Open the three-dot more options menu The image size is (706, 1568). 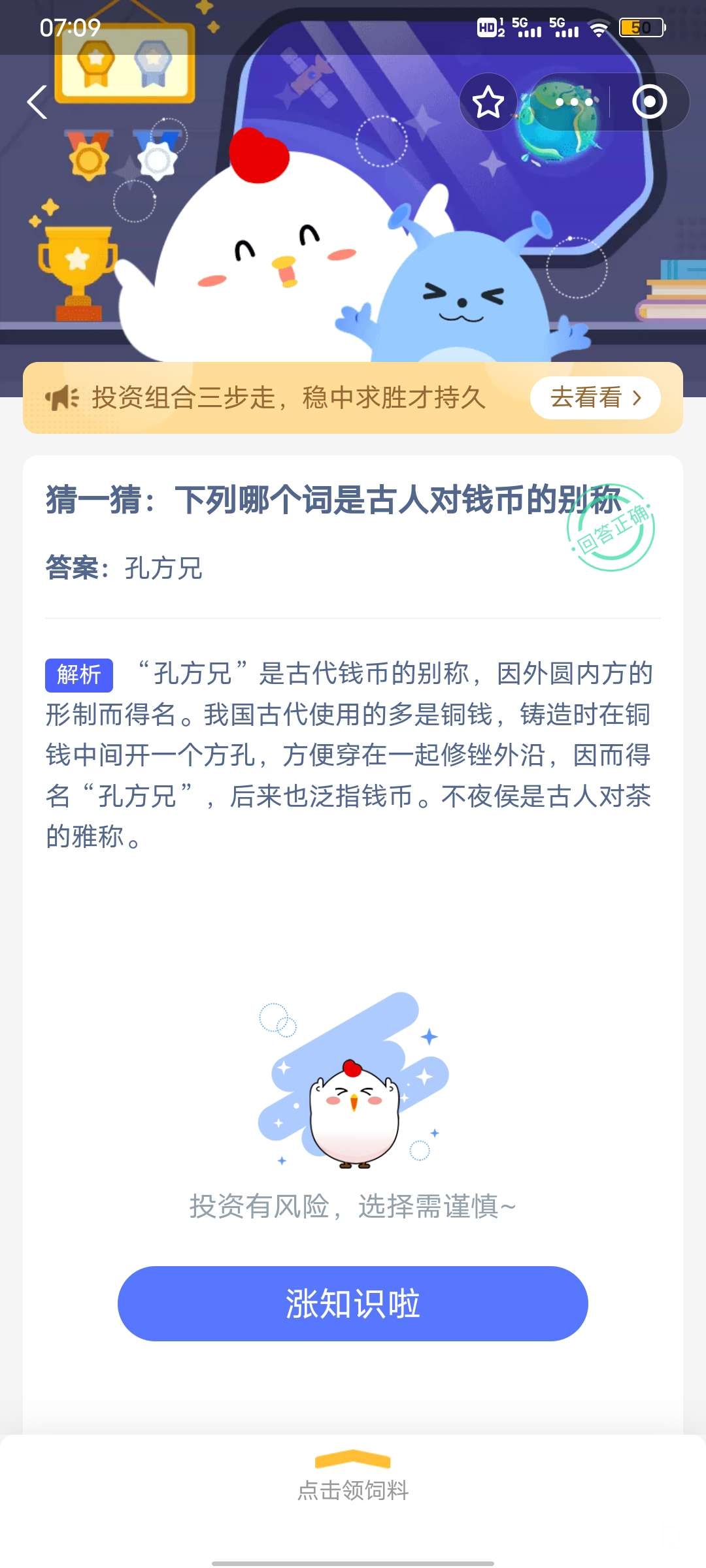tap(574, 103)
